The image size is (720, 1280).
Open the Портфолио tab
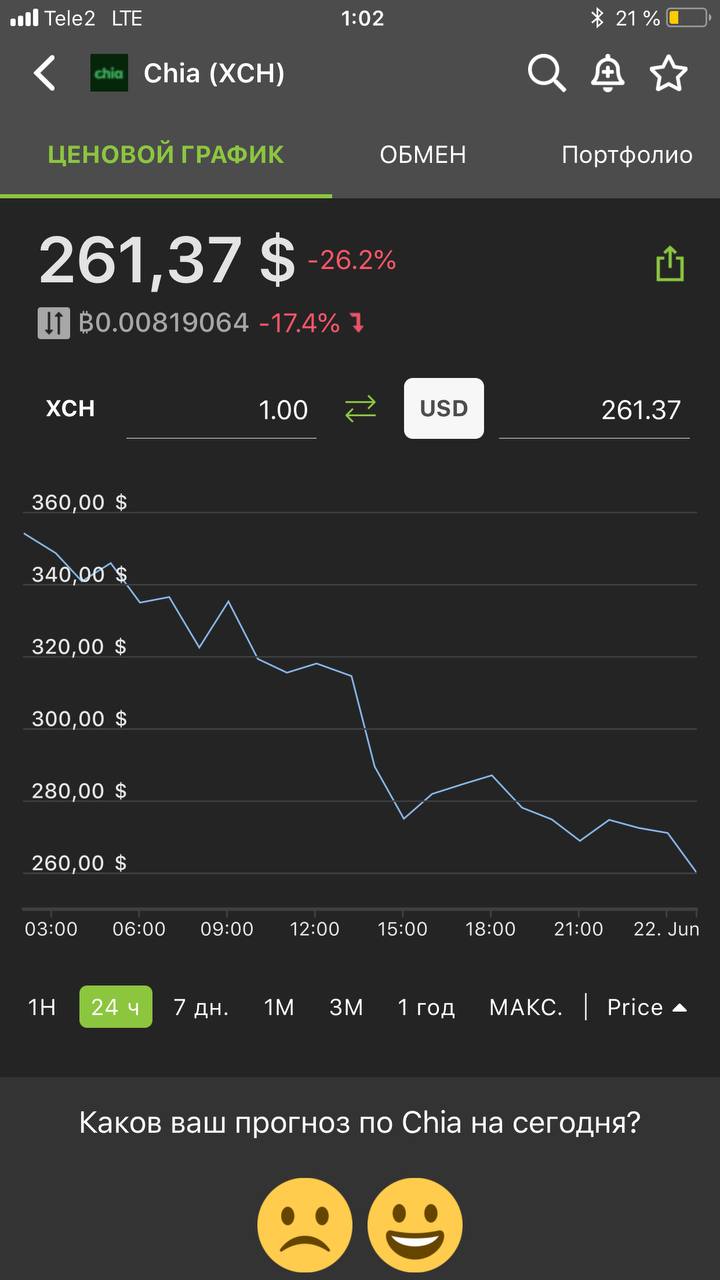[x=627, y=155]
